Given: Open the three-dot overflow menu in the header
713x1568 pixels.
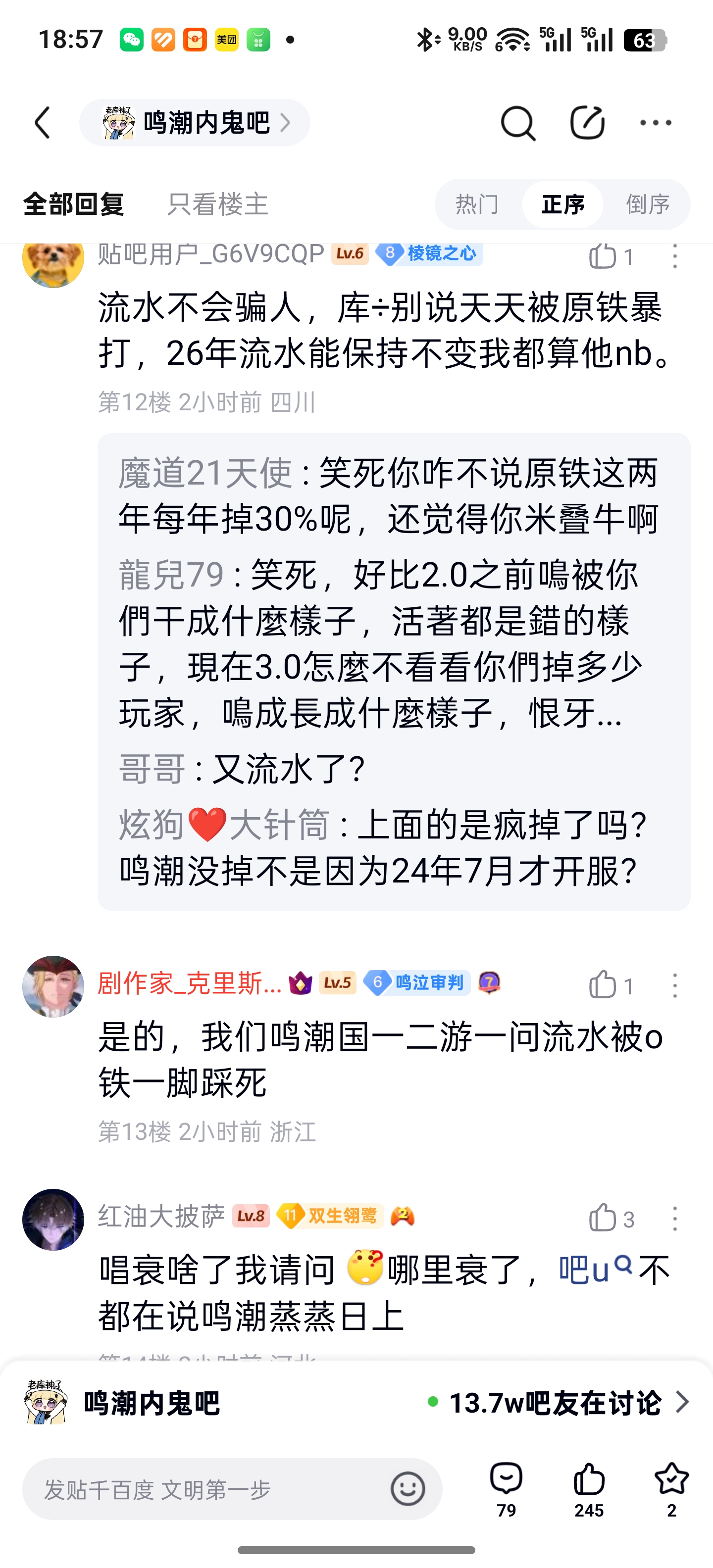Looking at the screenshot, I should (x=656, y=123).
